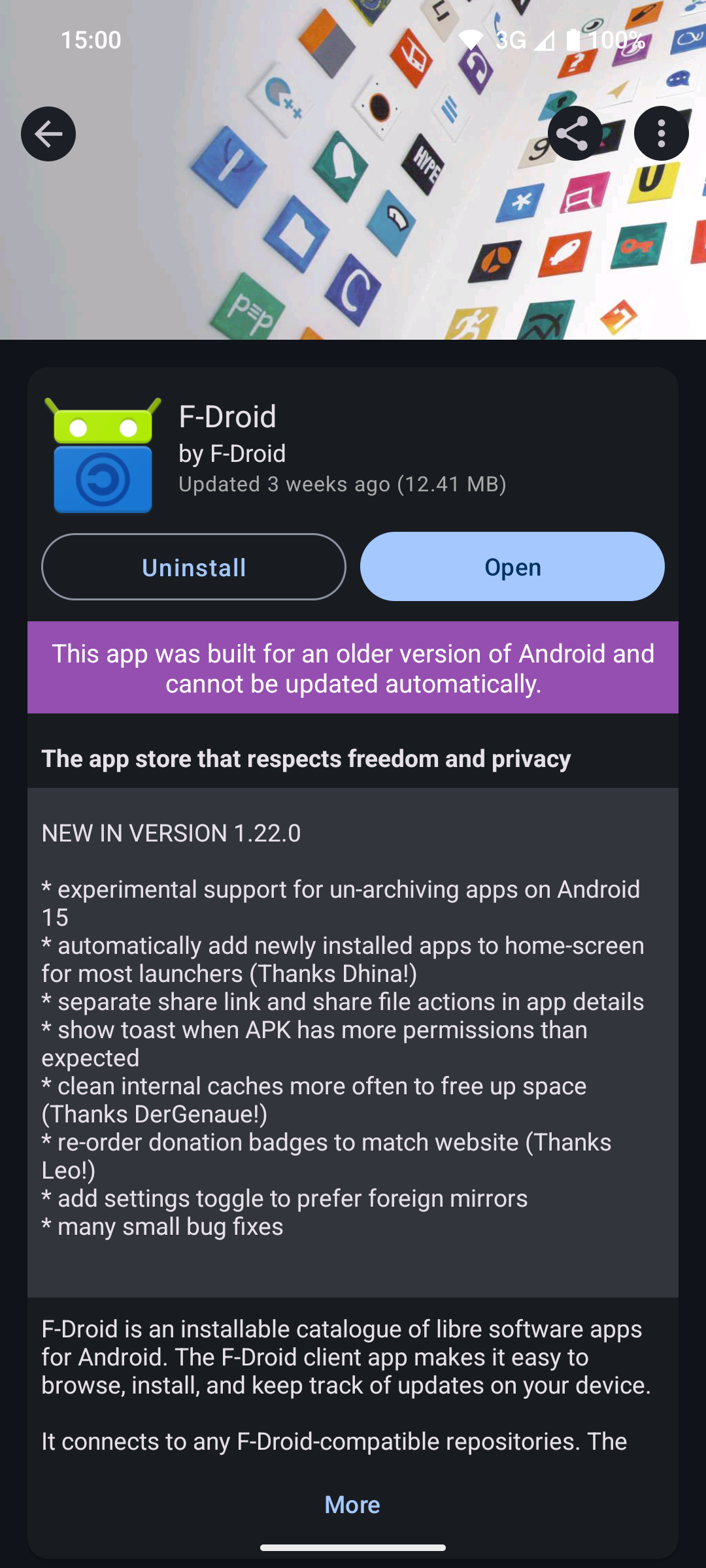706x1568 pixels.
Task: Open the F-Droid app
Action: point(513,567)
